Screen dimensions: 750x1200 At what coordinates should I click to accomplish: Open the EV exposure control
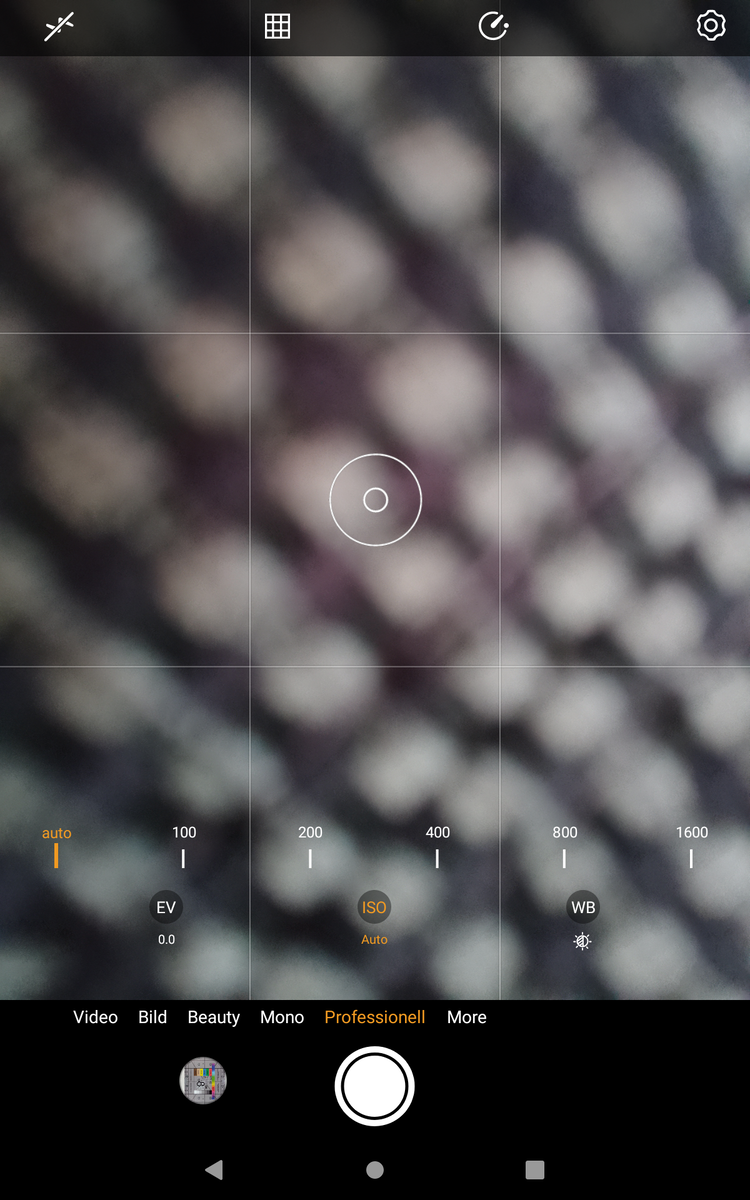[x=166, y=908]
